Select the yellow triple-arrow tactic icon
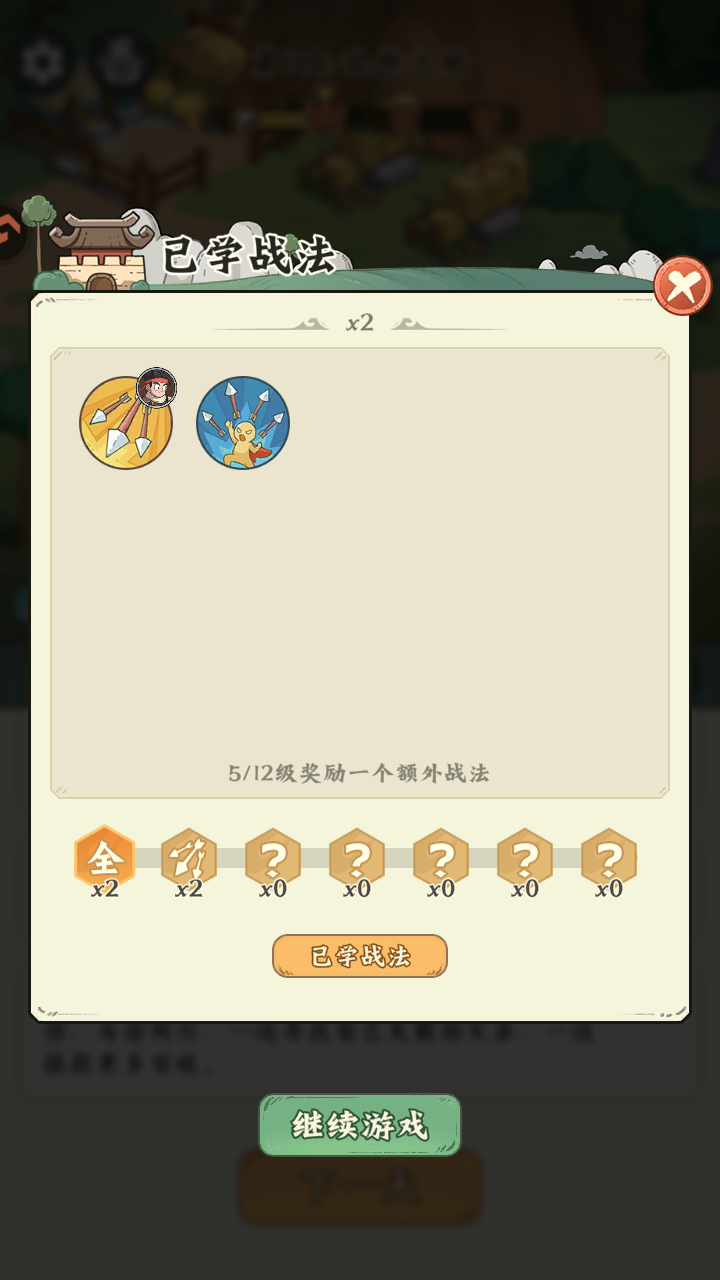Screen dimensions: 720x1280 click(126, 422)
